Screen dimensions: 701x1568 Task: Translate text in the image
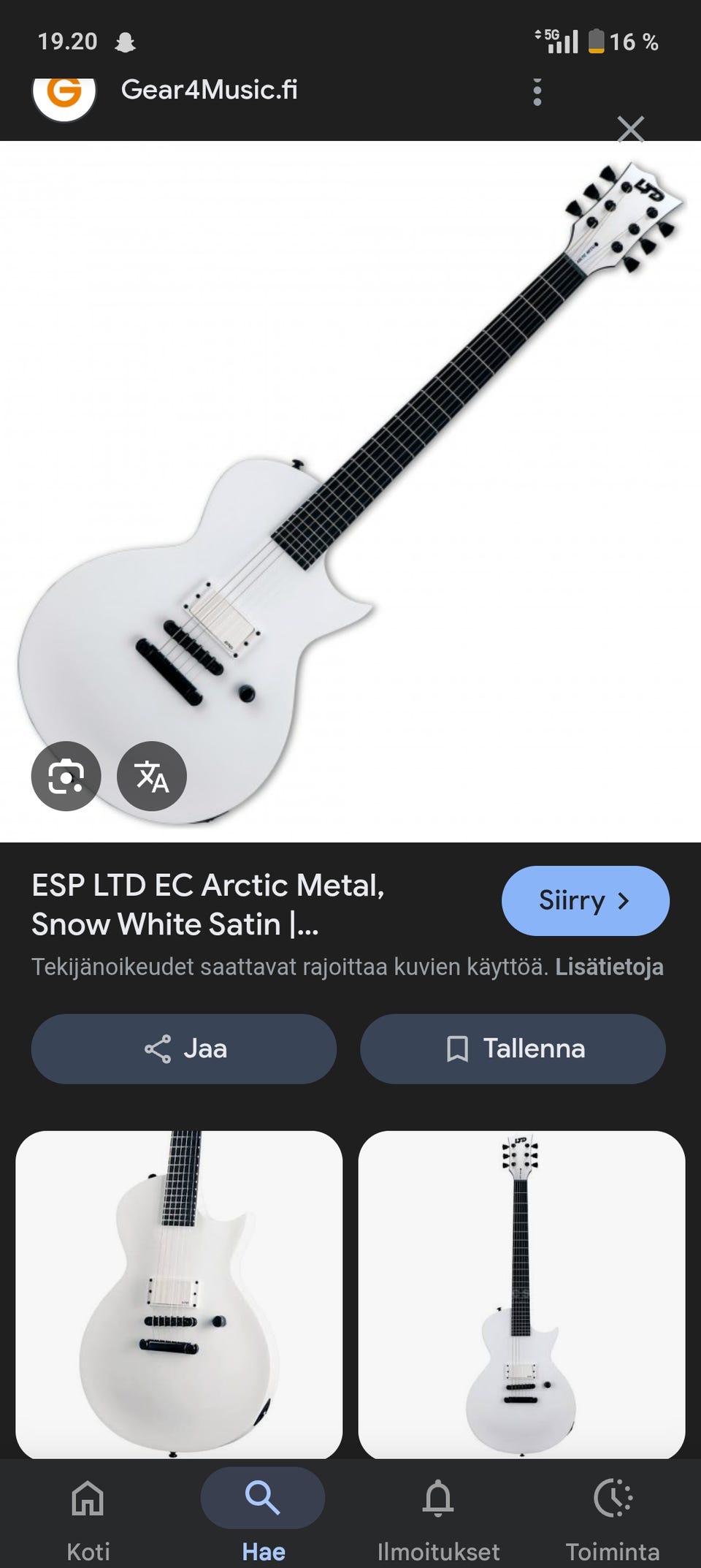click(x=152, y=776)
